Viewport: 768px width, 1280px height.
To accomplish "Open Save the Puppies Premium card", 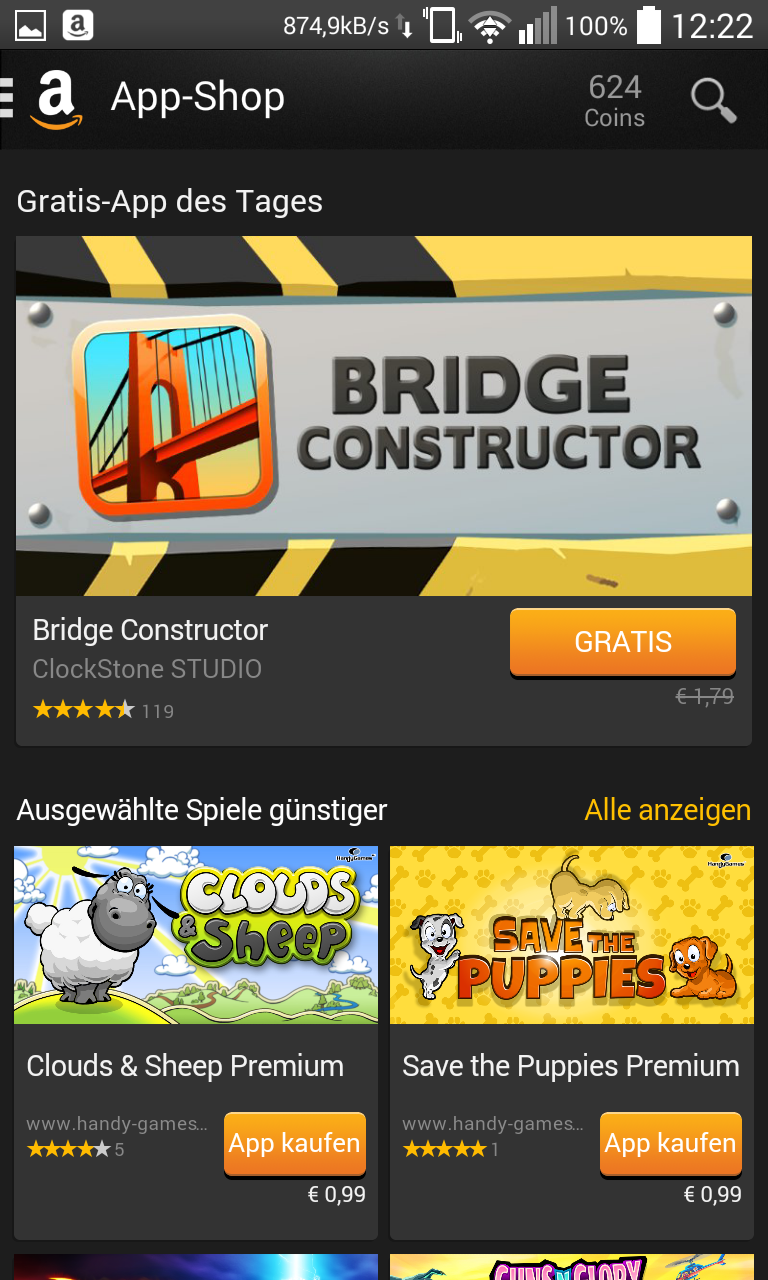I will (571, 935).
